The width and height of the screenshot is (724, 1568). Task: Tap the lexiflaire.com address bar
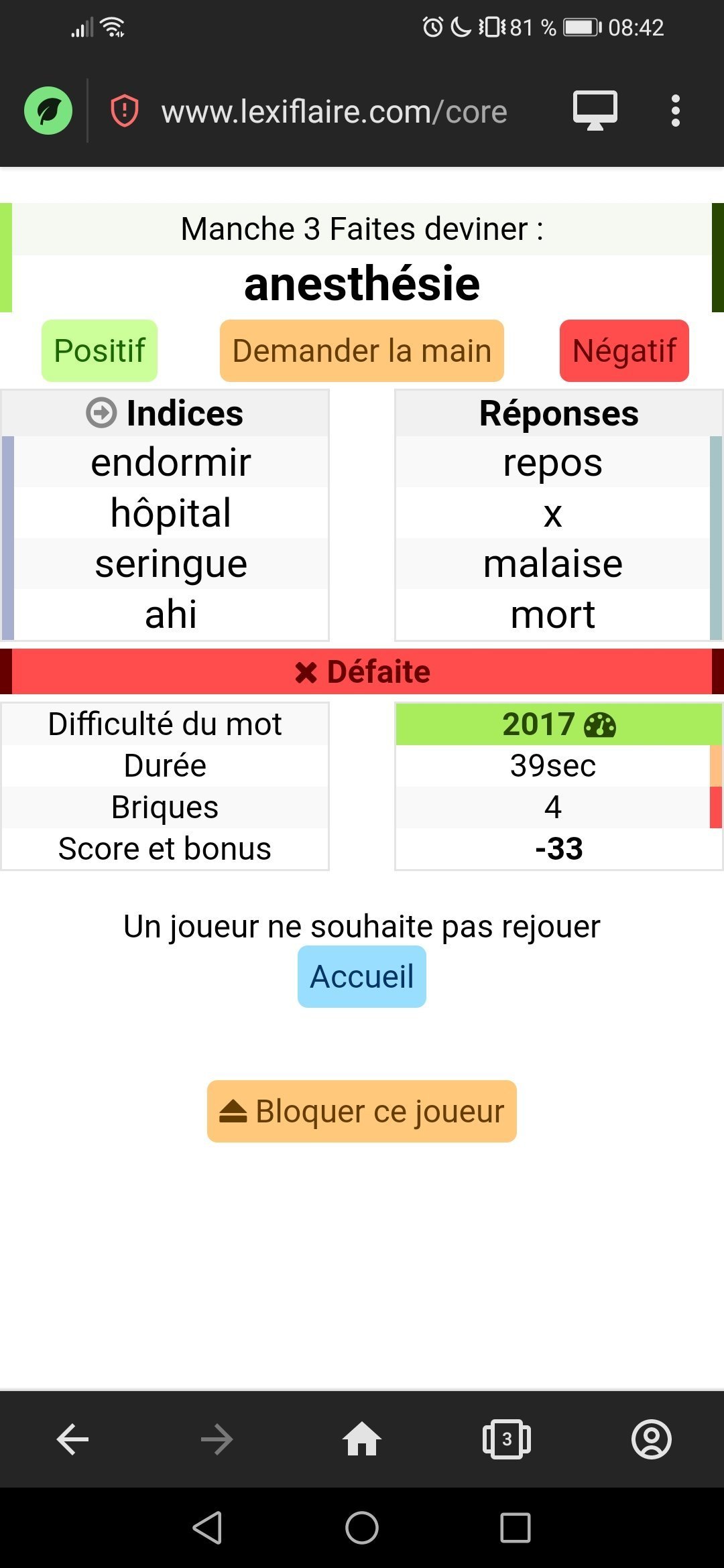(x=334, y=112)
